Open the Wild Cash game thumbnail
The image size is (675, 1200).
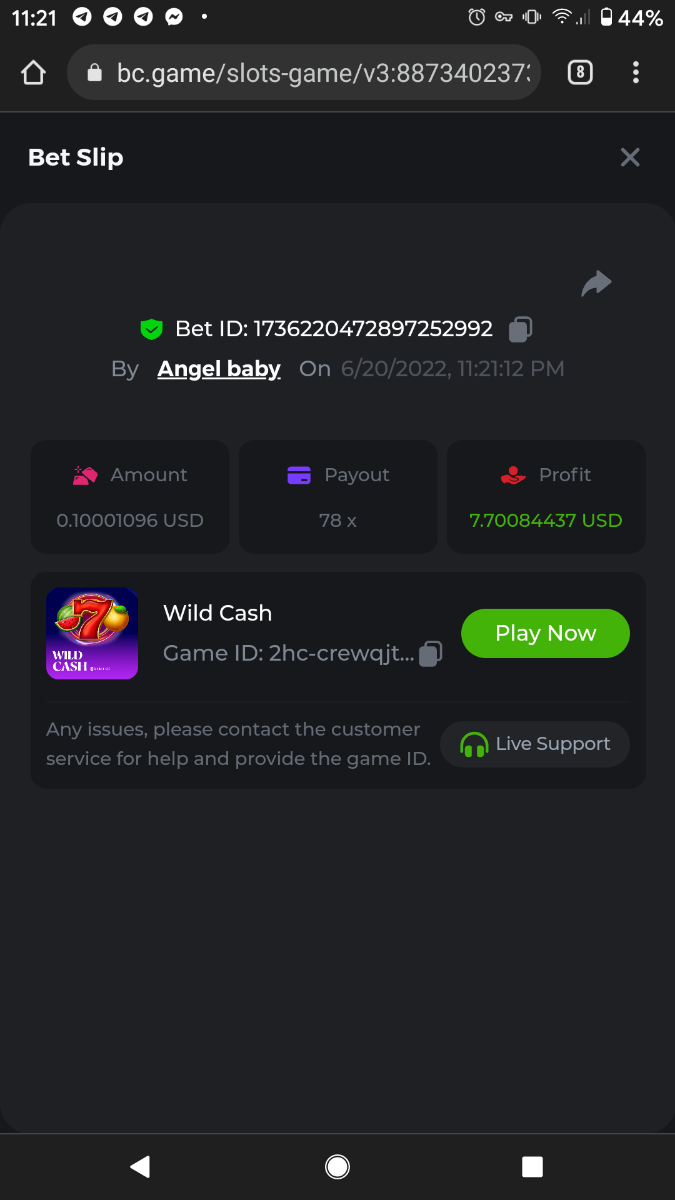pos(92,633)
